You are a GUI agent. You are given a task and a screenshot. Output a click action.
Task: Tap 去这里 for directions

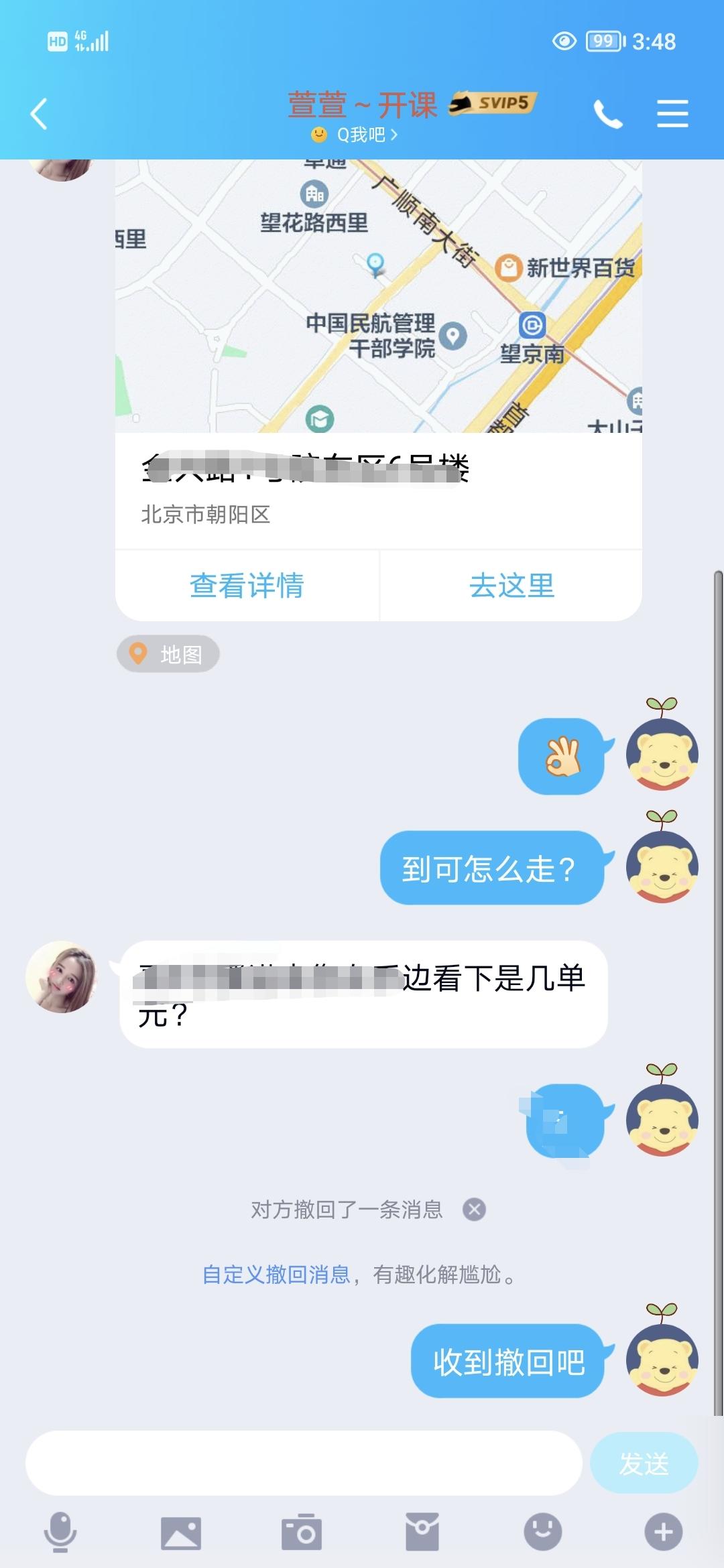pos(511,586)
